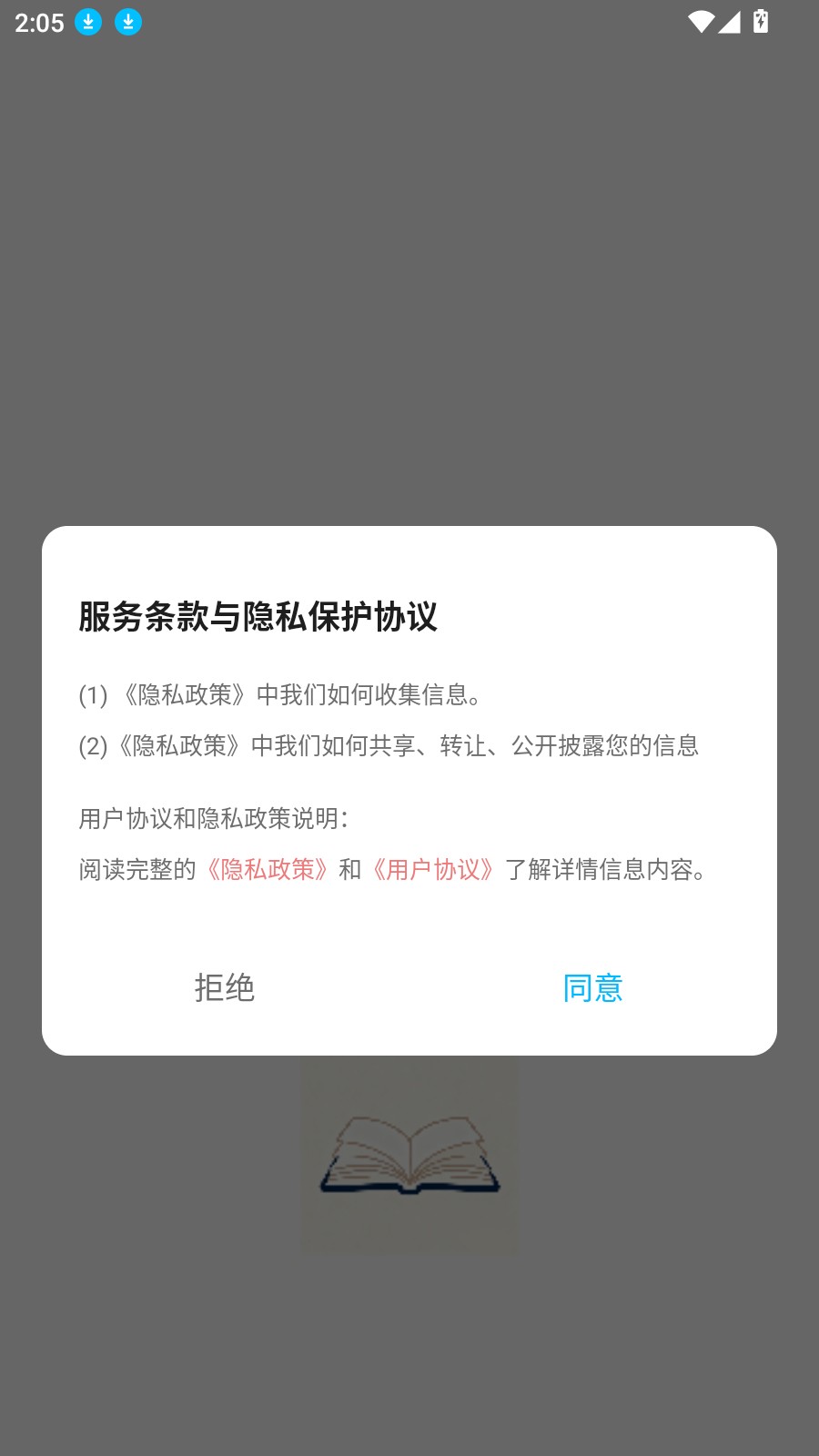Image resolution: width=819 pixels, height=1456 pixels.
Task: Click the red 隐私政策 link in the description
Action: coord(267,871)
